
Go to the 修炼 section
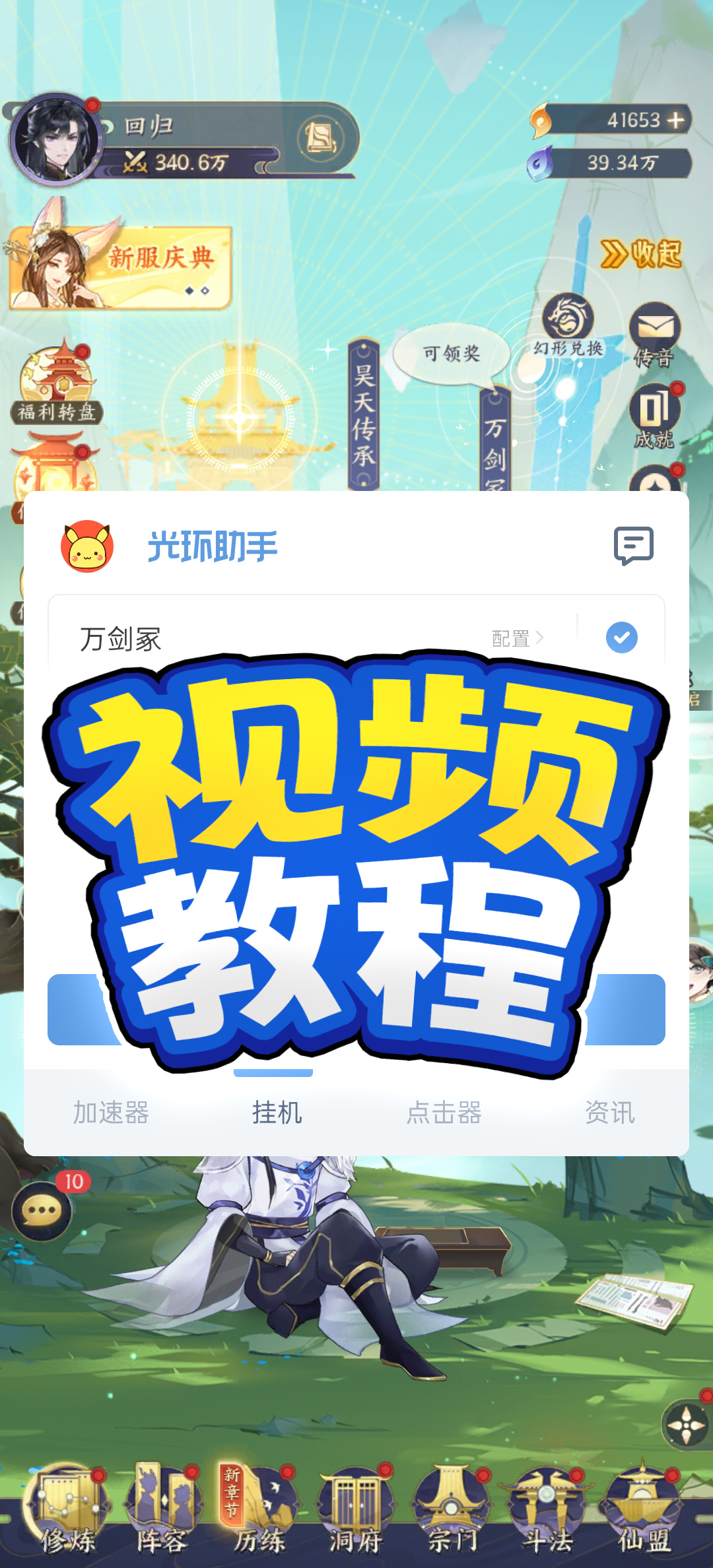[67, 1512]
